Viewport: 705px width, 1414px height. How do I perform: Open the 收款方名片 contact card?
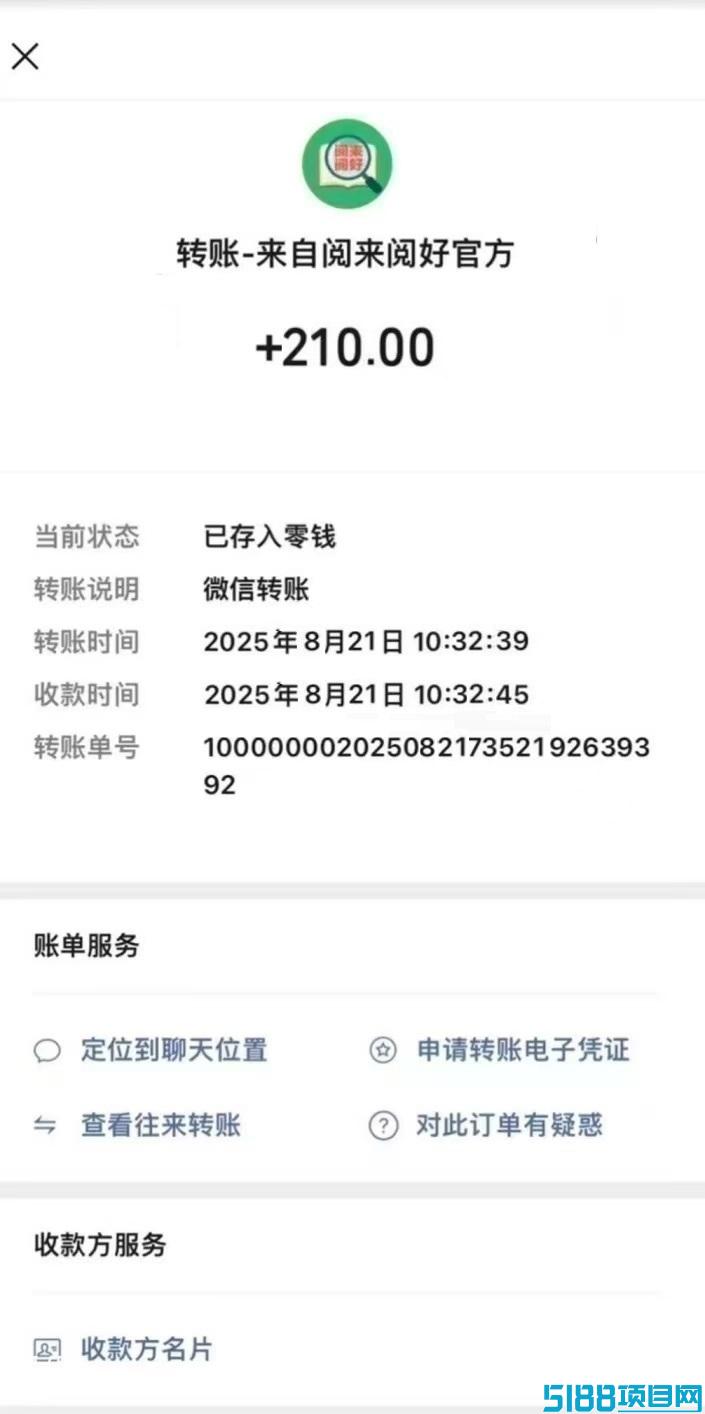(146, 1349)
